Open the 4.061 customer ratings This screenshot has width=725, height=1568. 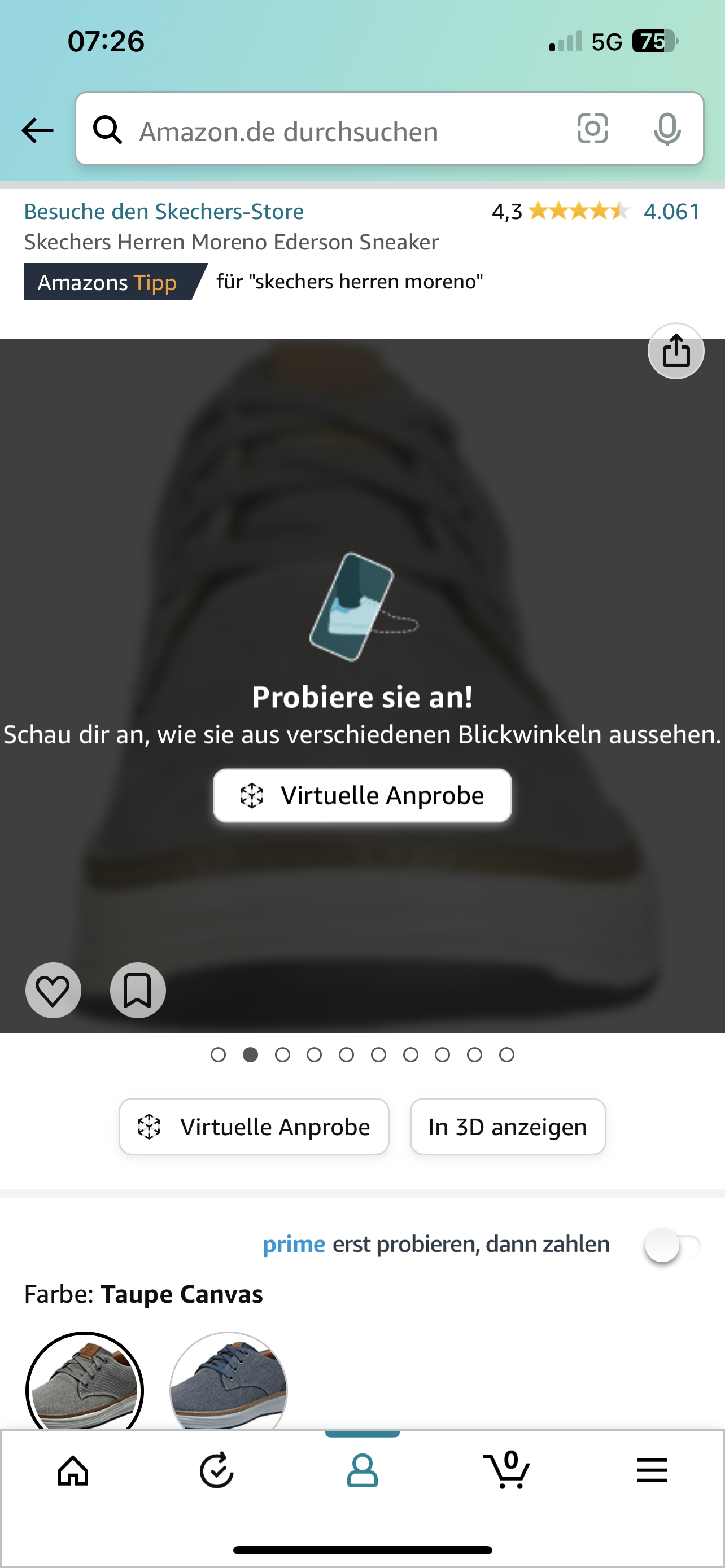[671, 211]
